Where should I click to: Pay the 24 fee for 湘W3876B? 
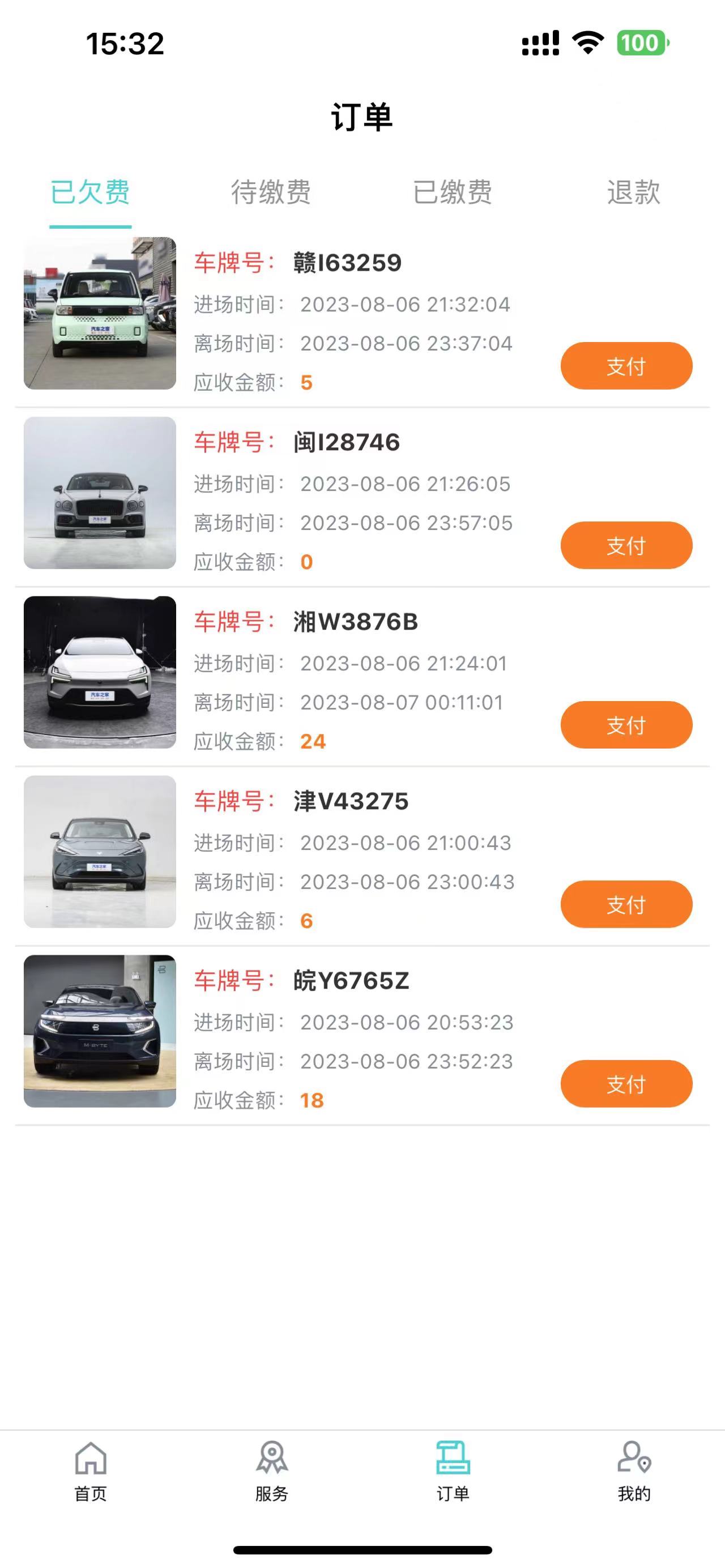[626, 725]
